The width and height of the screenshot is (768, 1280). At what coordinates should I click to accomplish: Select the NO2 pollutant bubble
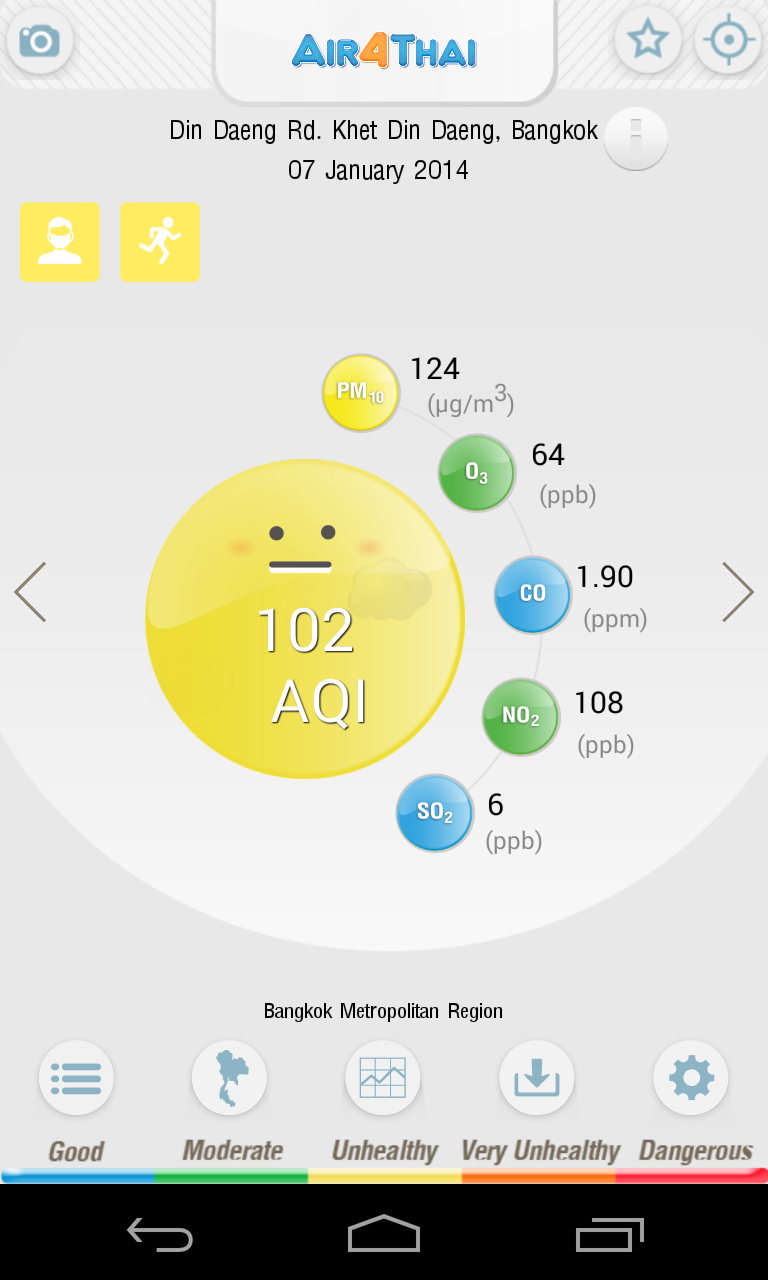(x=521, y=717)
